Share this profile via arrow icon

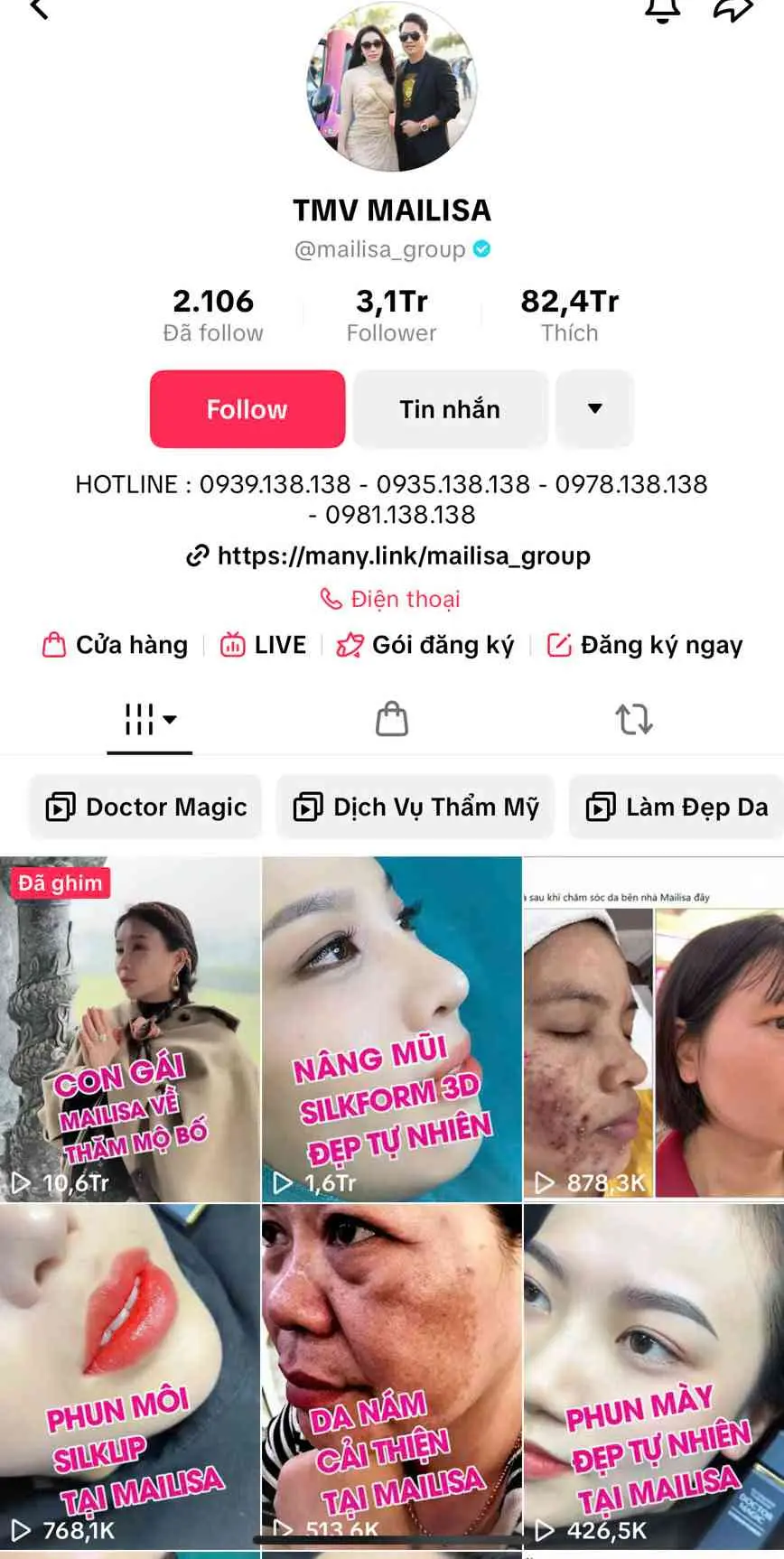pyautogui.click(x=733, y=9)
